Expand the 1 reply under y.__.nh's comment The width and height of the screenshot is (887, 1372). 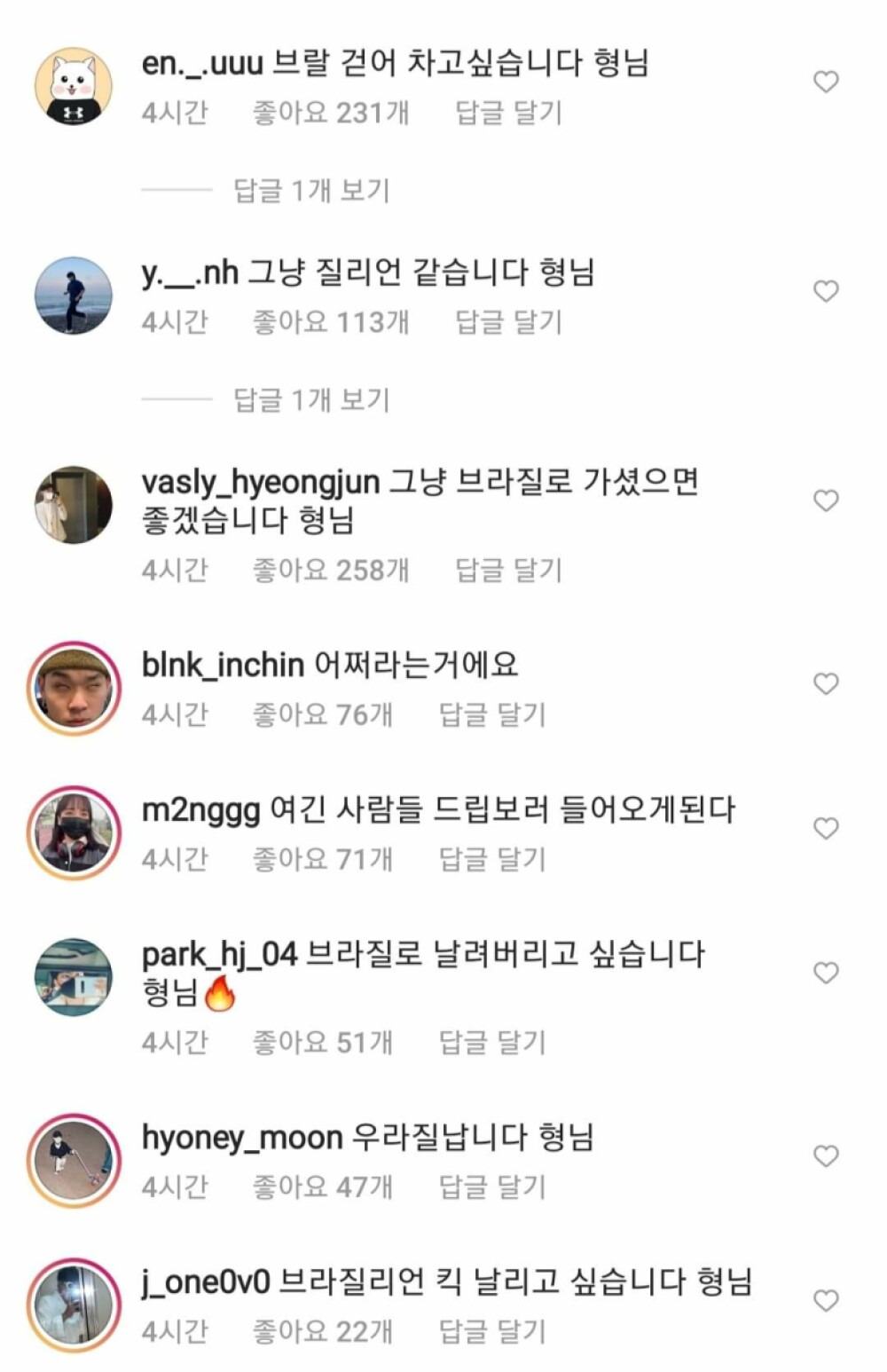coord(310,399)
